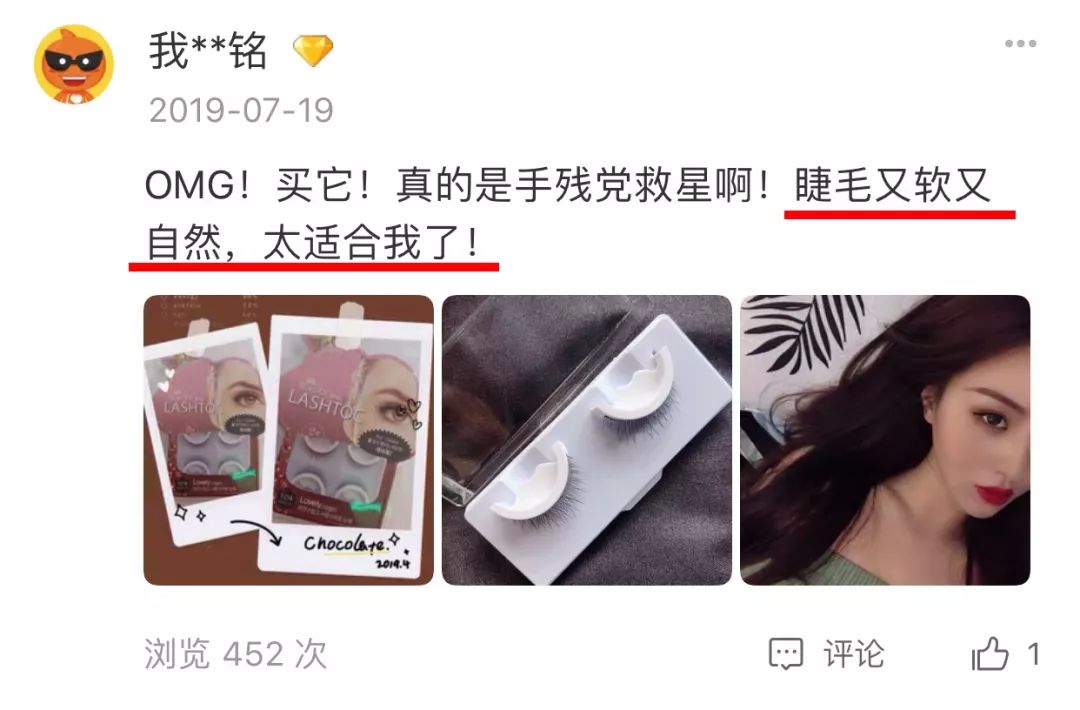1080x710 pixels.
Task: View the eyelash tray photo
Action: (586, 440)
